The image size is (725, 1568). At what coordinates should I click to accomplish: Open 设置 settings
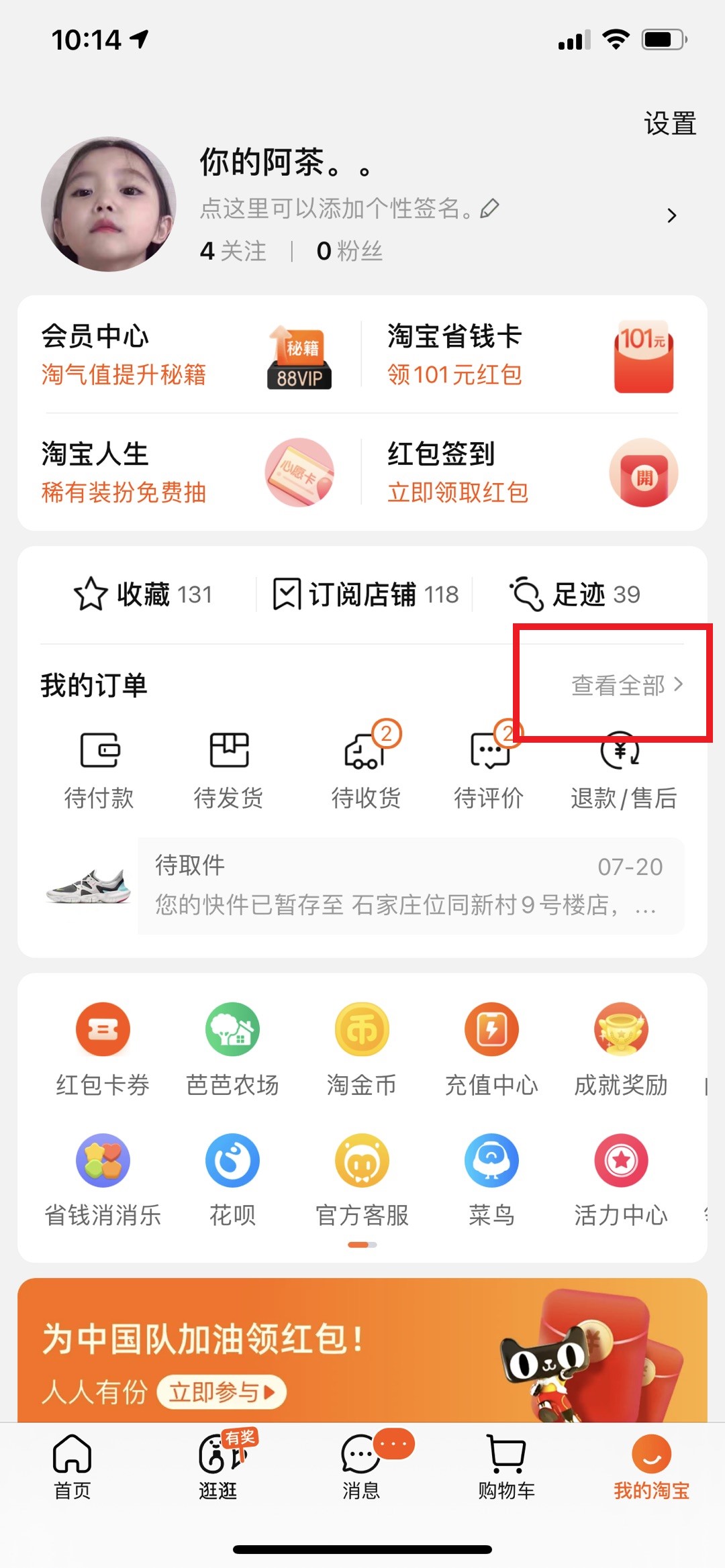pyautogui.click(x=670, y=123)
